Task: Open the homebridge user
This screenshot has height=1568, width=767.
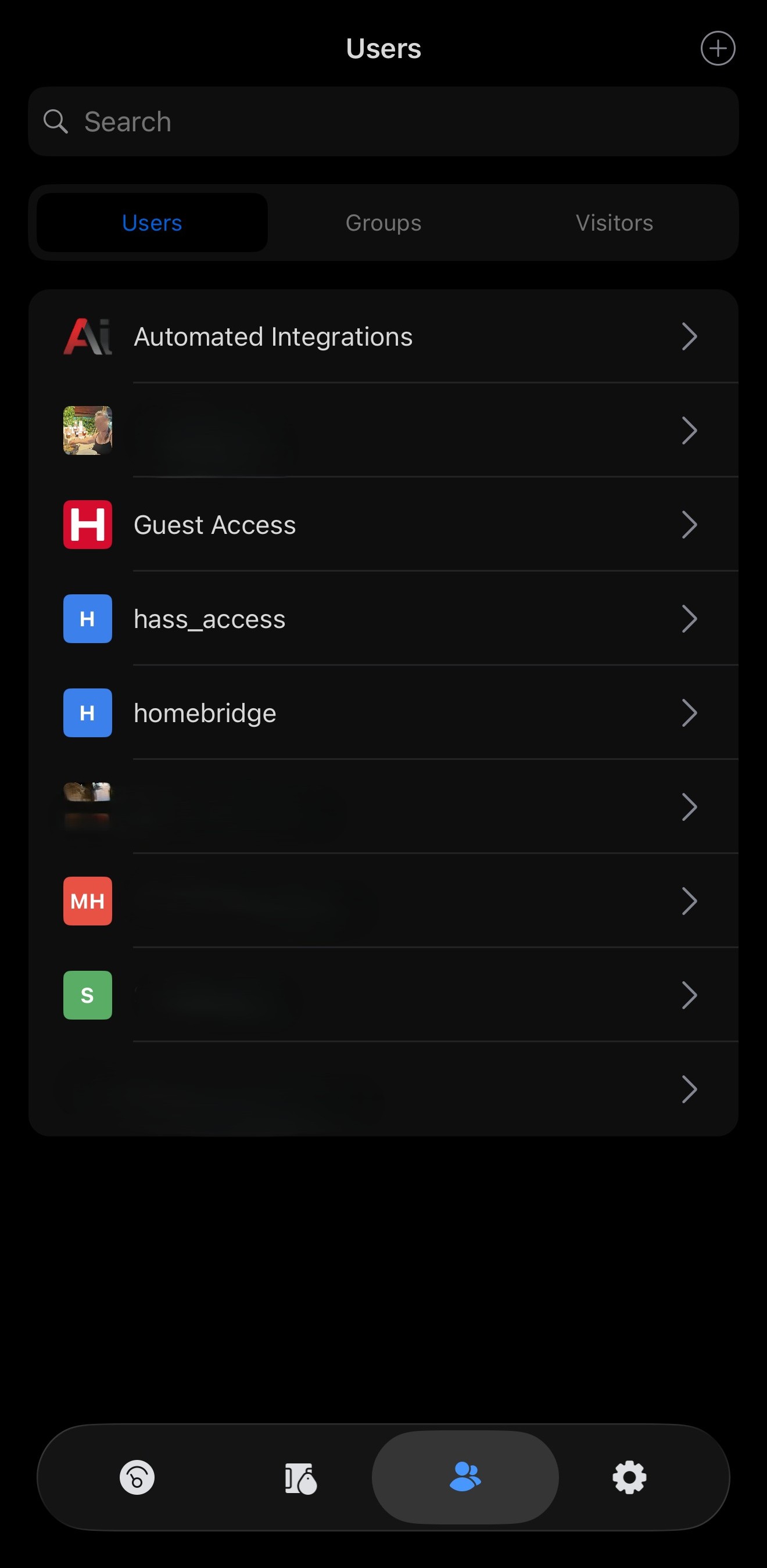Action: click(x=383, y=713)
